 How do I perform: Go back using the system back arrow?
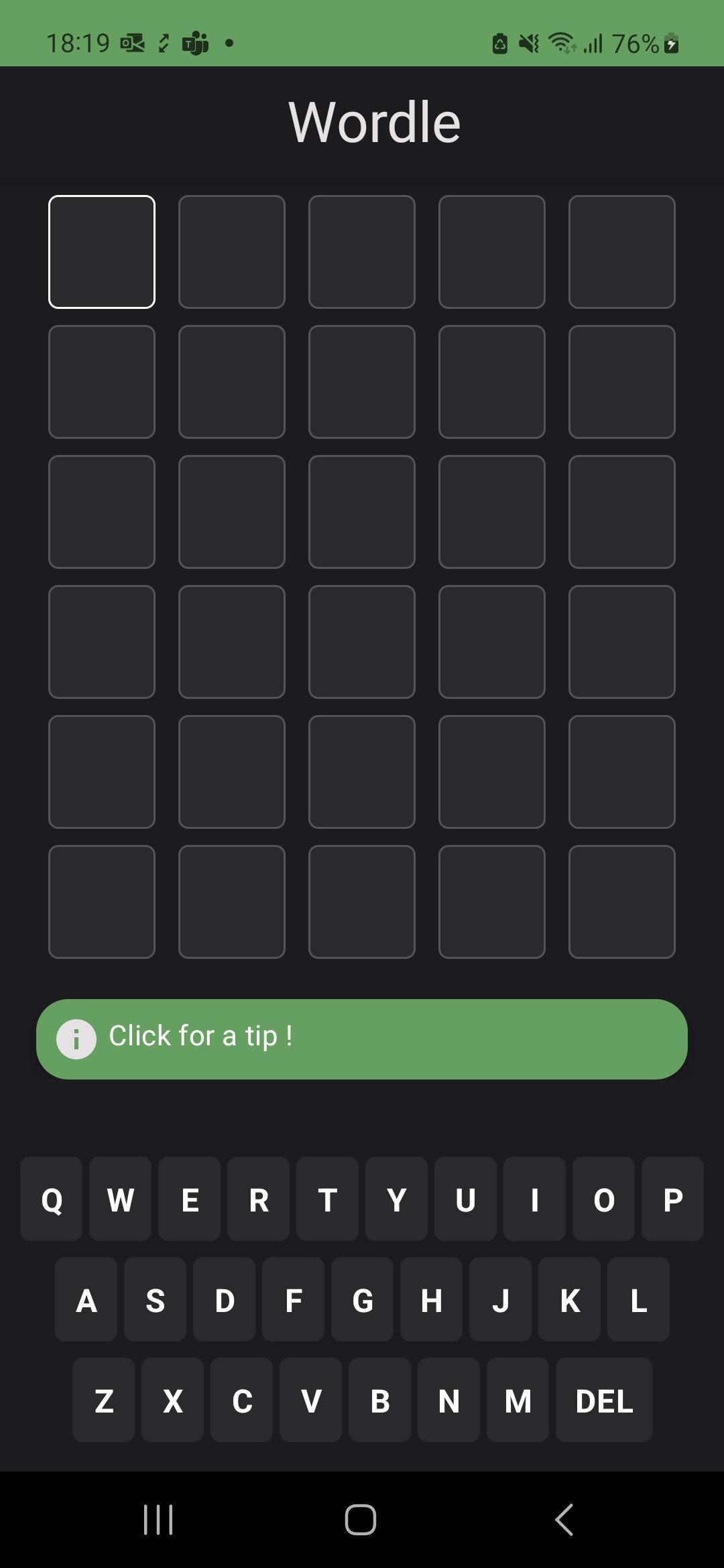[564, 1519]
